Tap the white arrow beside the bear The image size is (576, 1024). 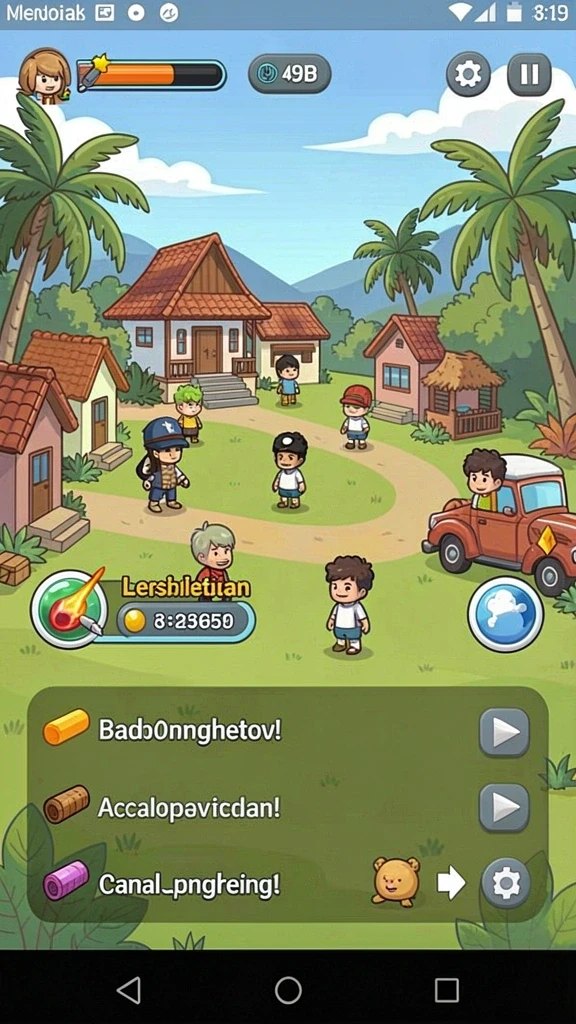(x=451, y=883)
